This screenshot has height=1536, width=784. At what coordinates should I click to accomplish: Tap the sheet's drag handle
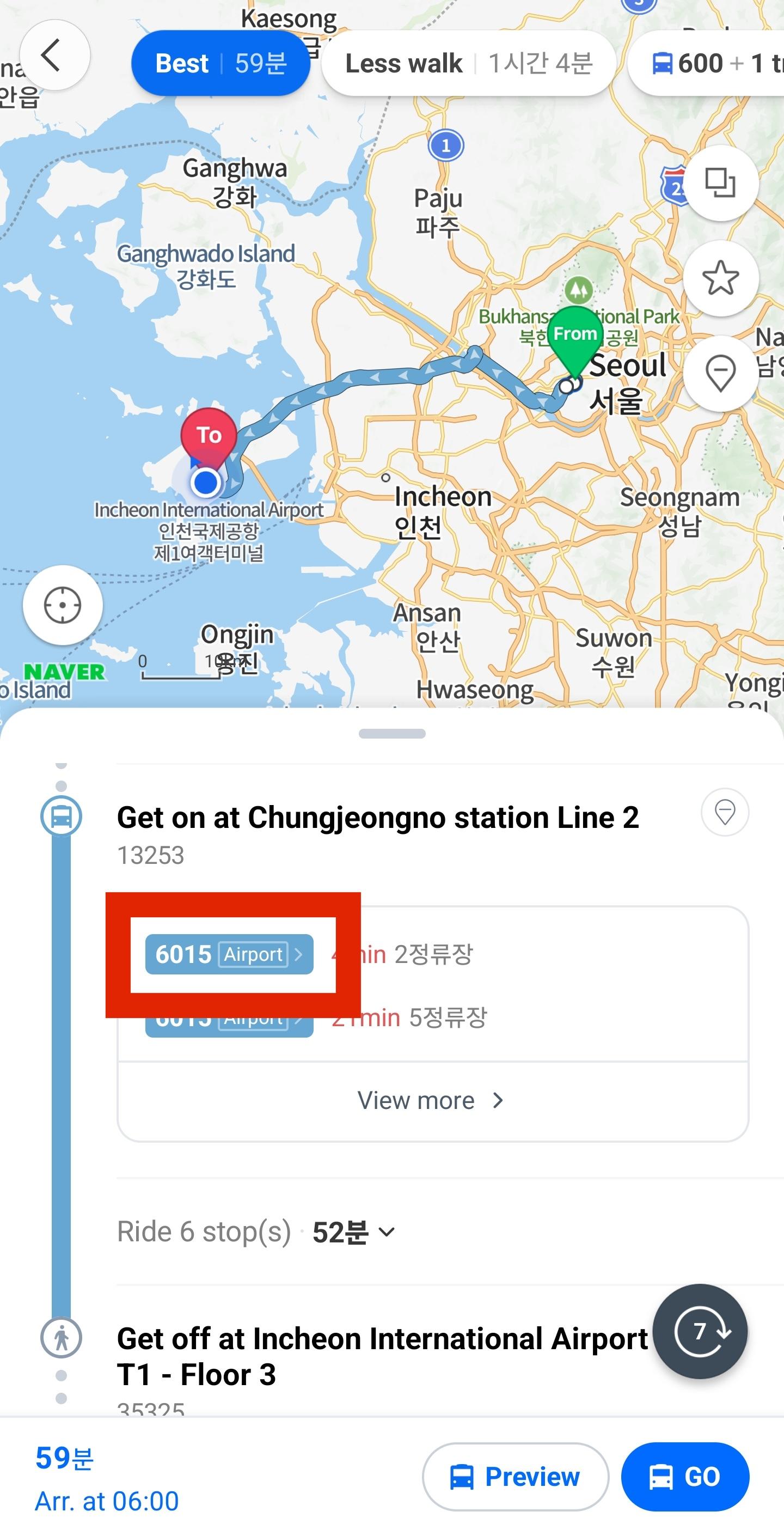tap(393, 734)
